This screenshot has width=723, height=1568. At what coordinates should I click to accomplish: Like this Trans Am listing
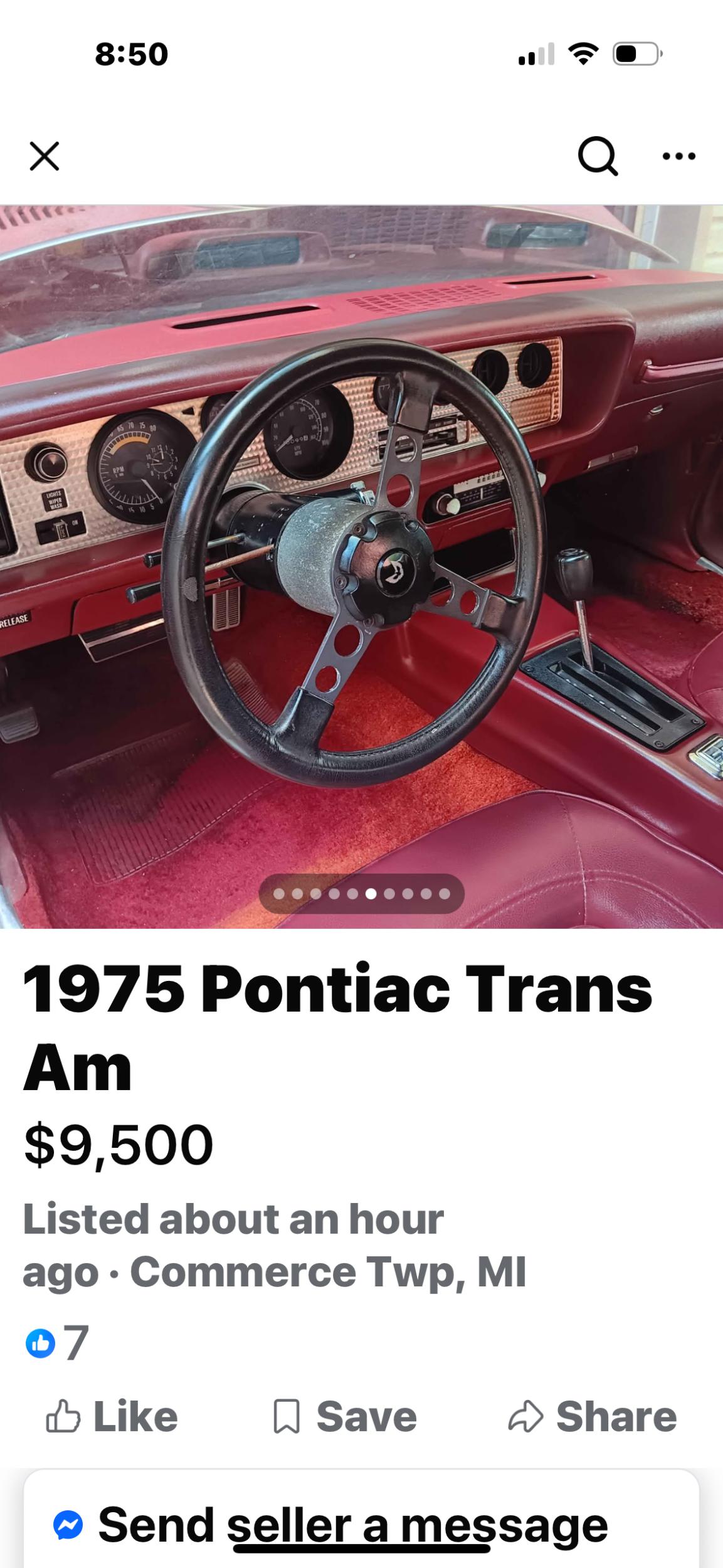pos(112,1417)
